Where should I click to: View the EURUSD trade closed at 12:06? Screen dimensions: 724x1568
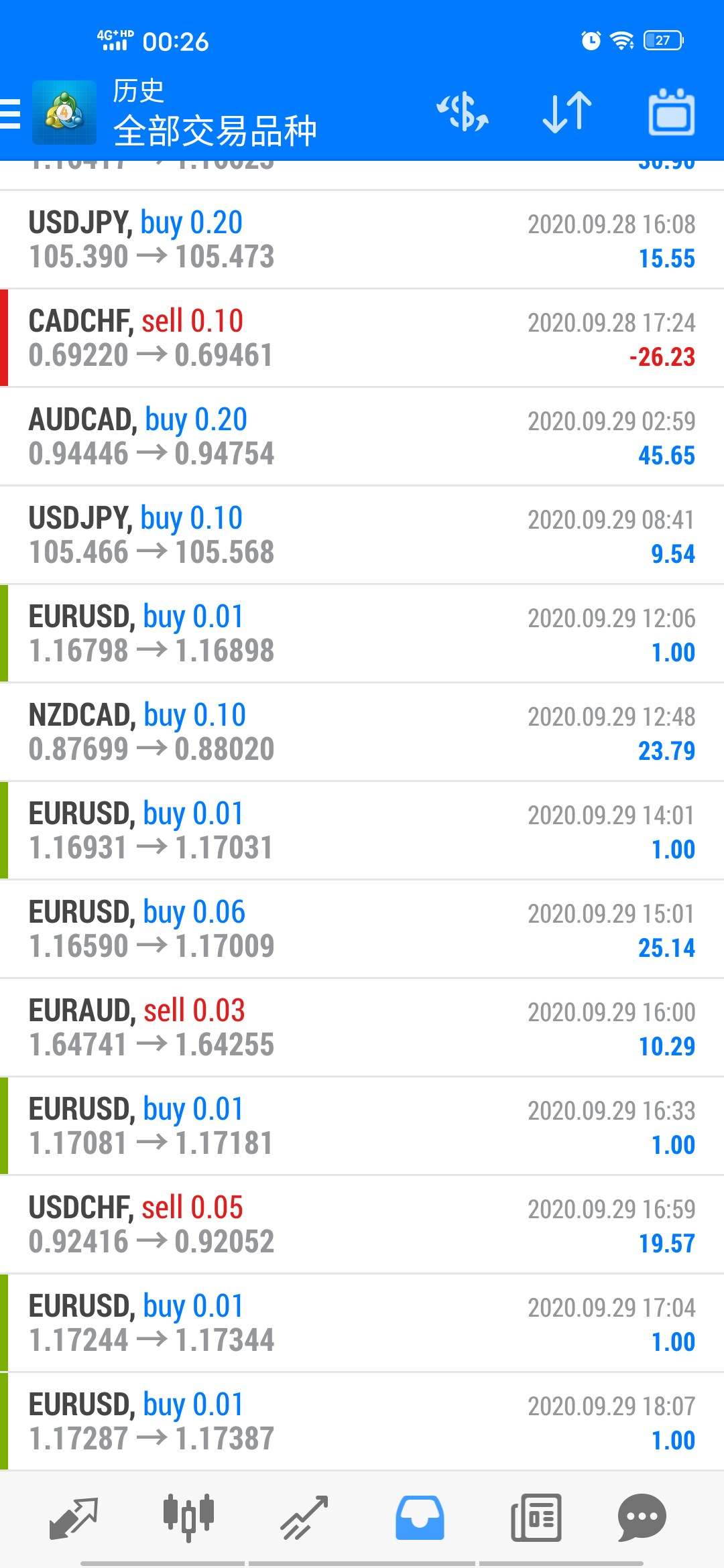click(362, 634)
